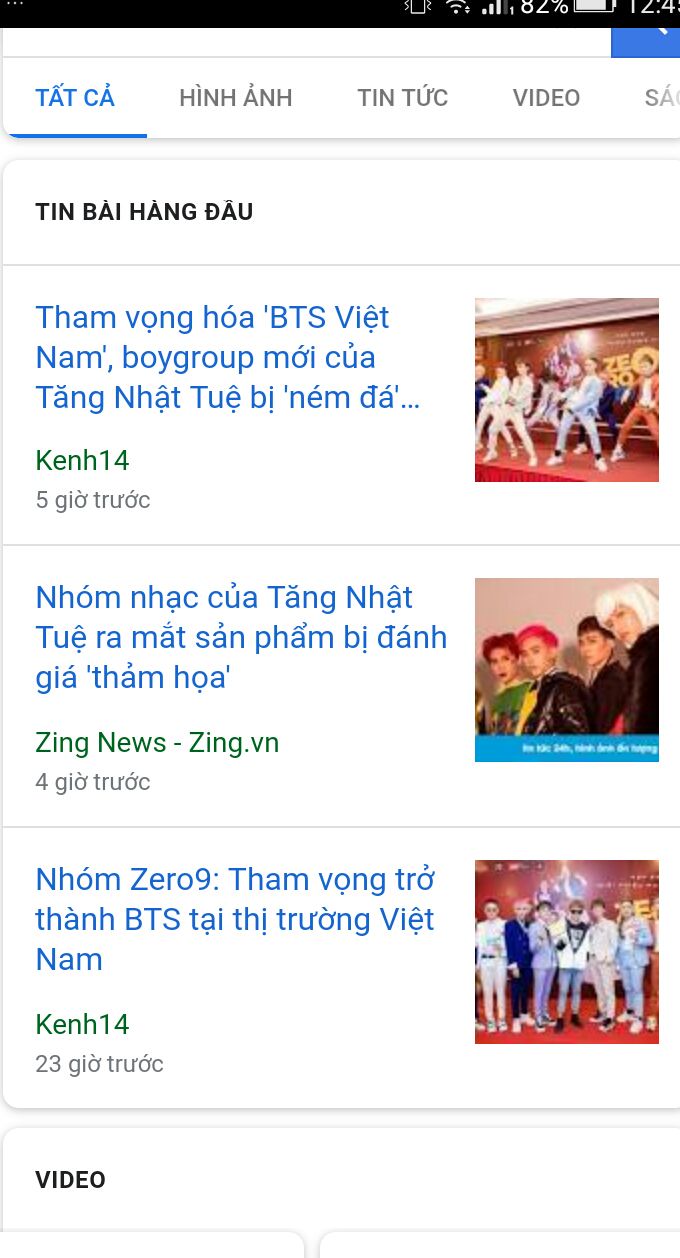Open the VIDEO results tab
This screenshot has width=680, height=1258.
(546, 98)
